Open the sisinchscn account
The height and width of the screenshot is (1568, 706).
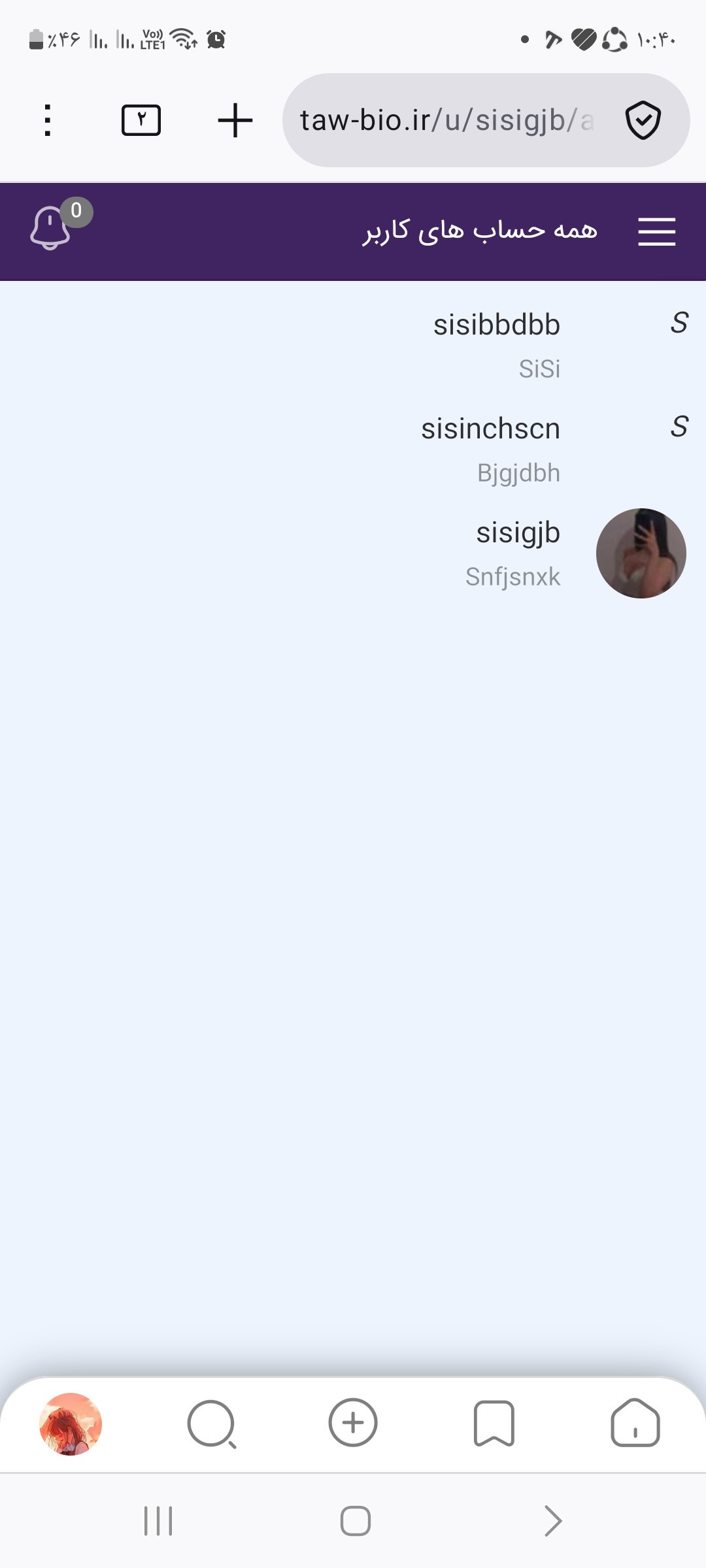point(353,449)
